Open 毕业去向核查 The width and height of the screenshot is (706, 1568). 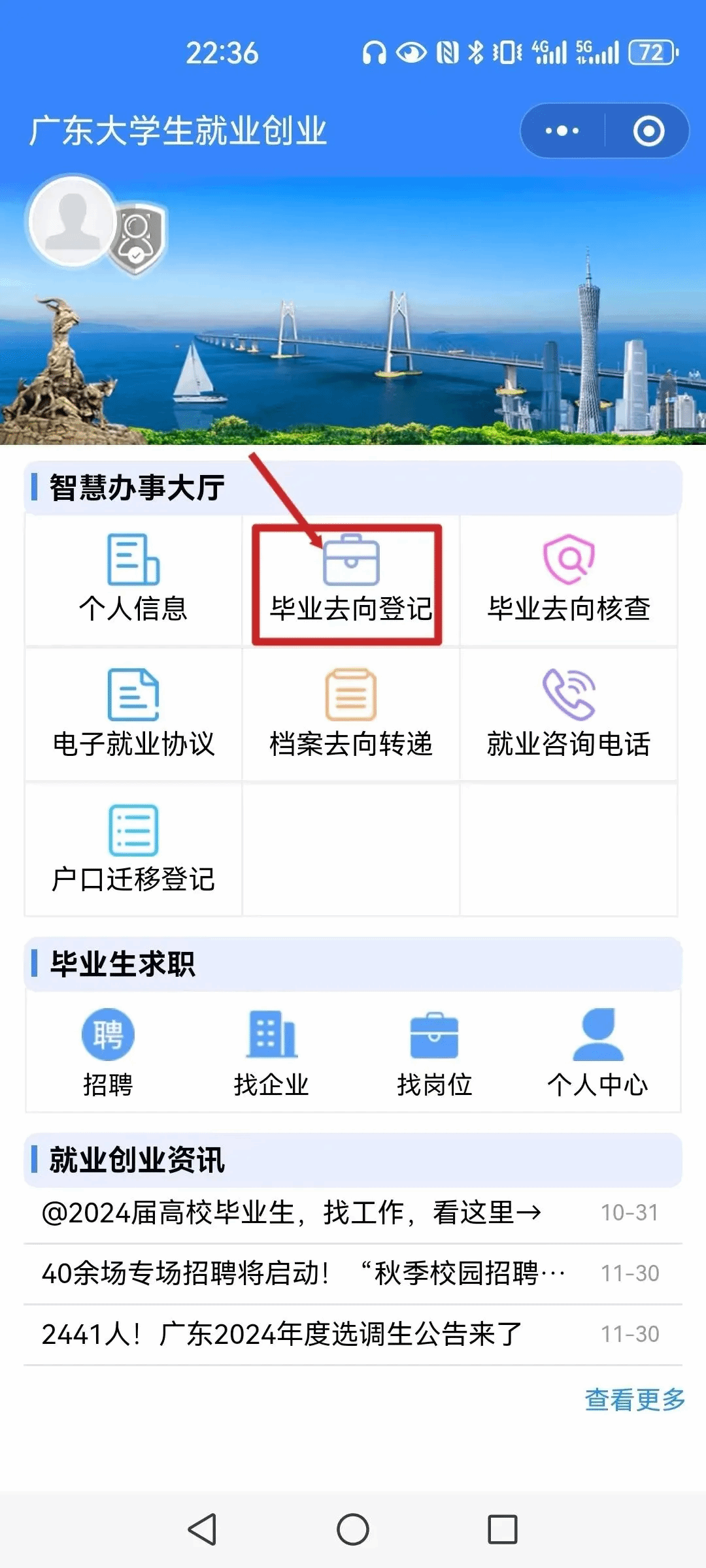[x=569, y=580]
